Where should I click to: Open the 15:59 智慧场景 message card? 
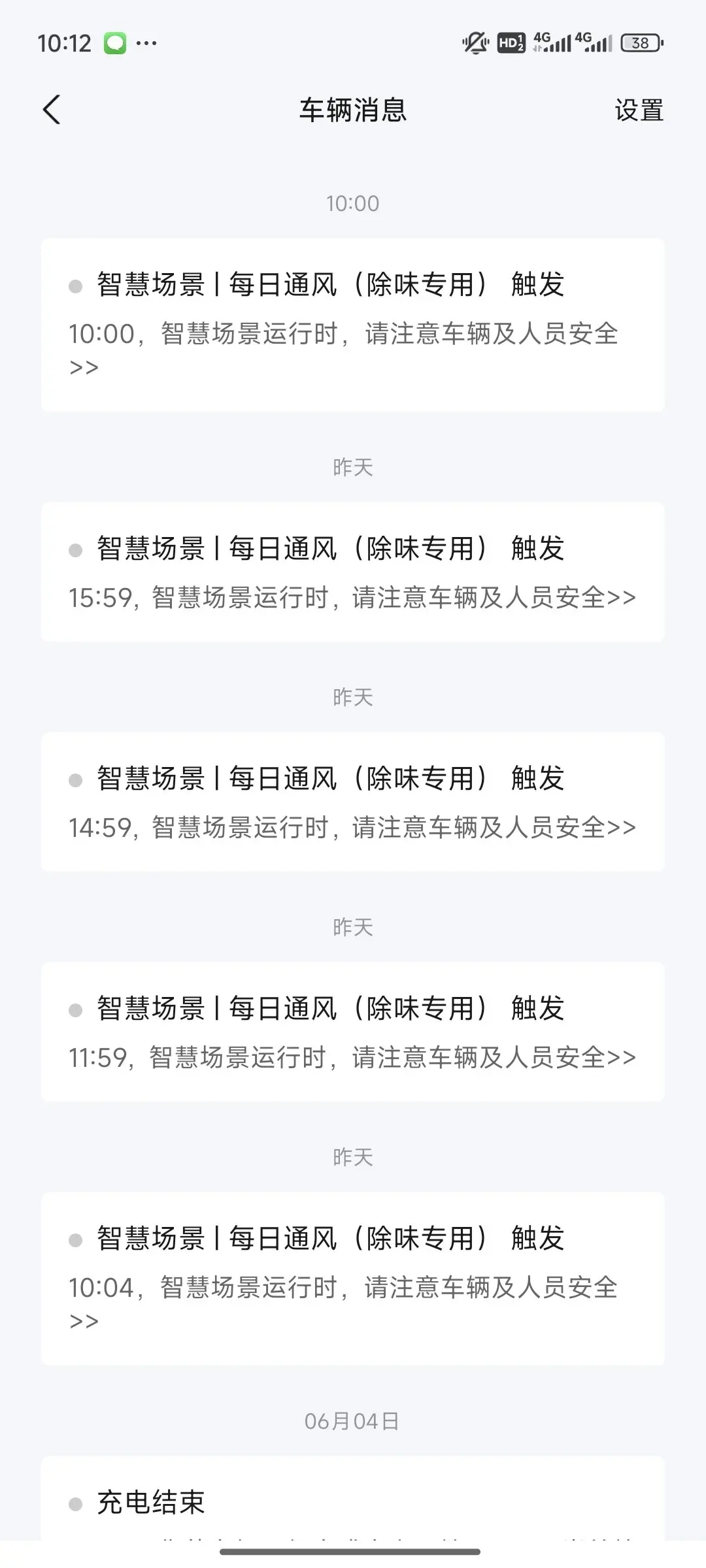coord(353,572)
